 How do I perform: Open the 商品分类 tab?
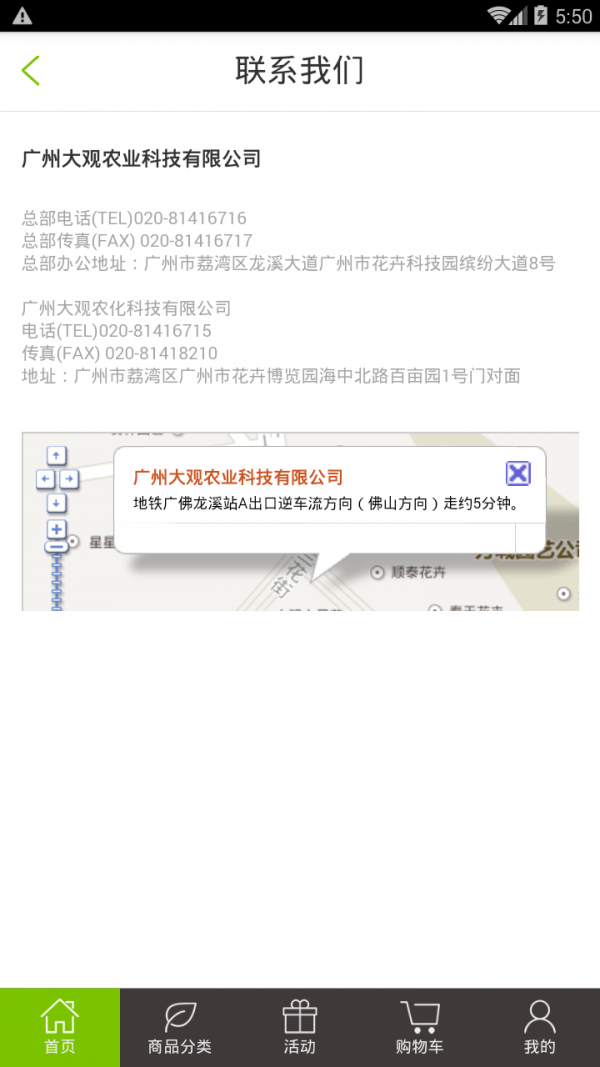[180, 1028]
